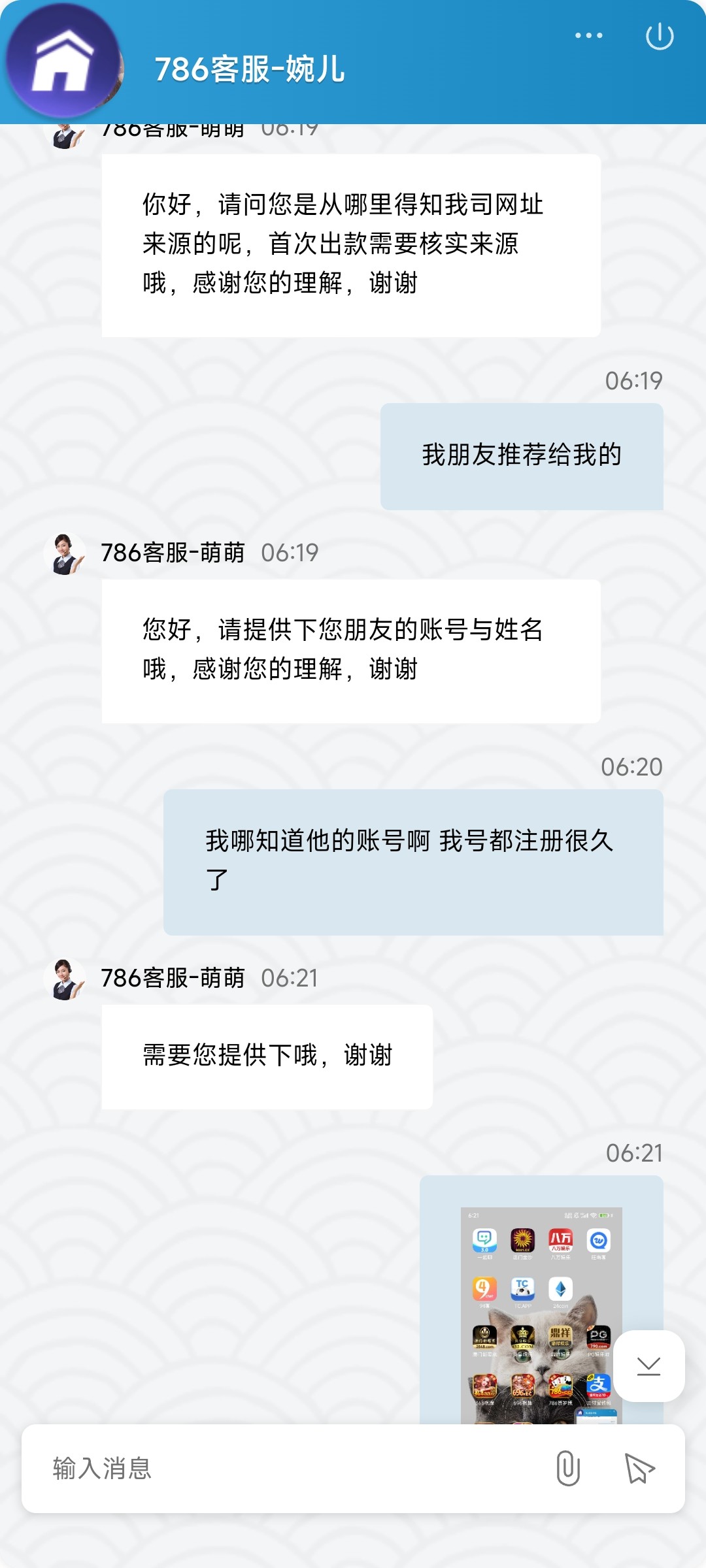Send the message with the arrow icon
The image size is (706, 1568).
point(639,1469)
